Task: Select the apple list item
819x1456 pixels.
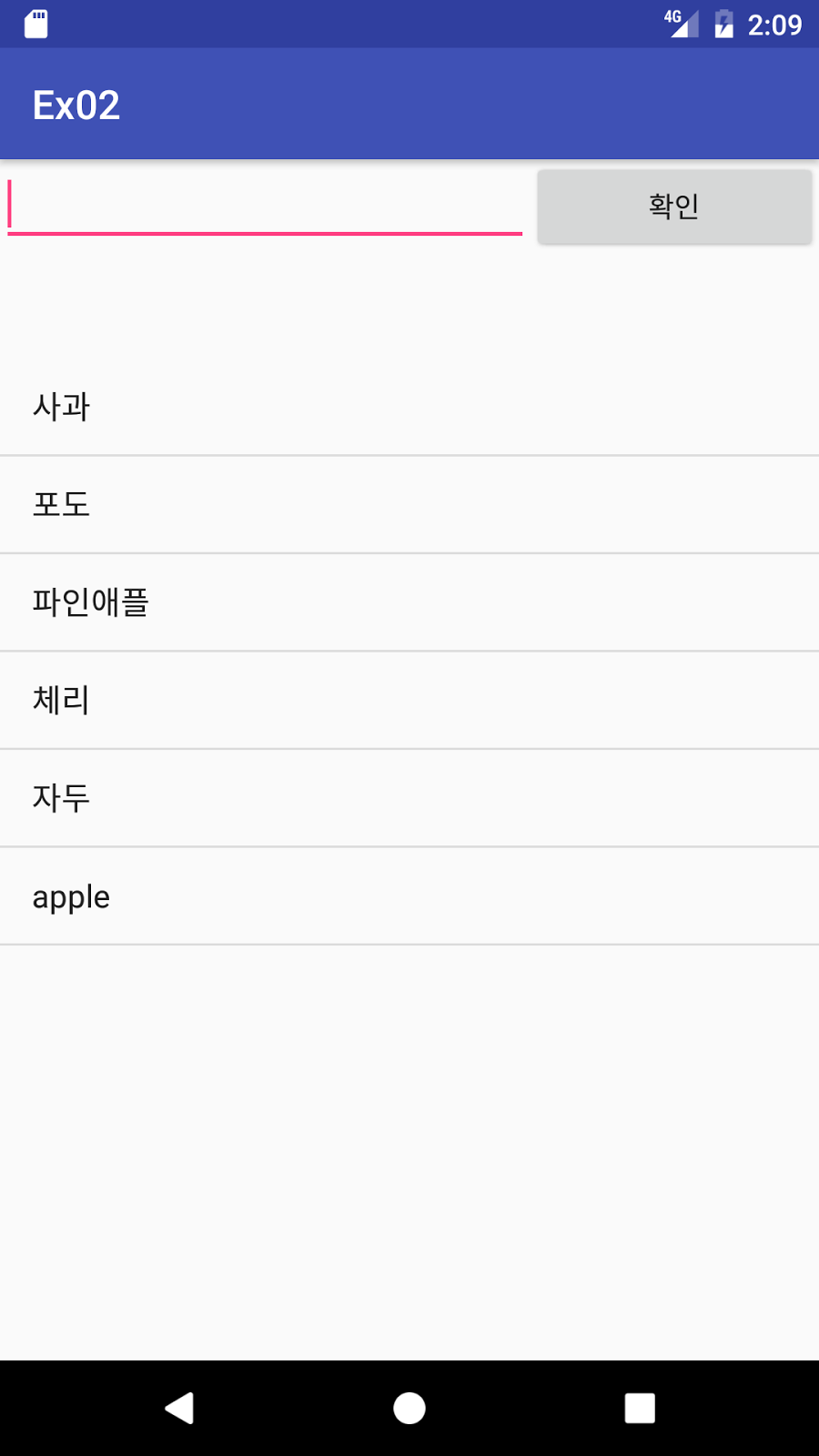Action: tap(409, 896)
